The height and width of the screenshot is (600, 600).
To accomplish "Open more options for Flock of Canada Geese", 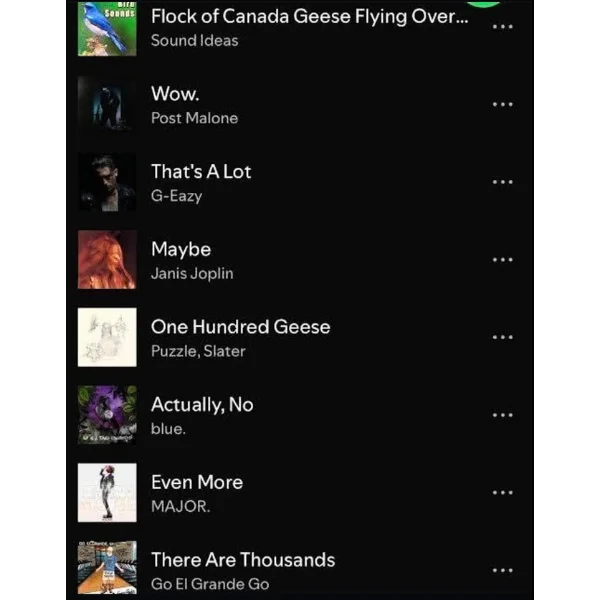I will [x=503, y=27].
